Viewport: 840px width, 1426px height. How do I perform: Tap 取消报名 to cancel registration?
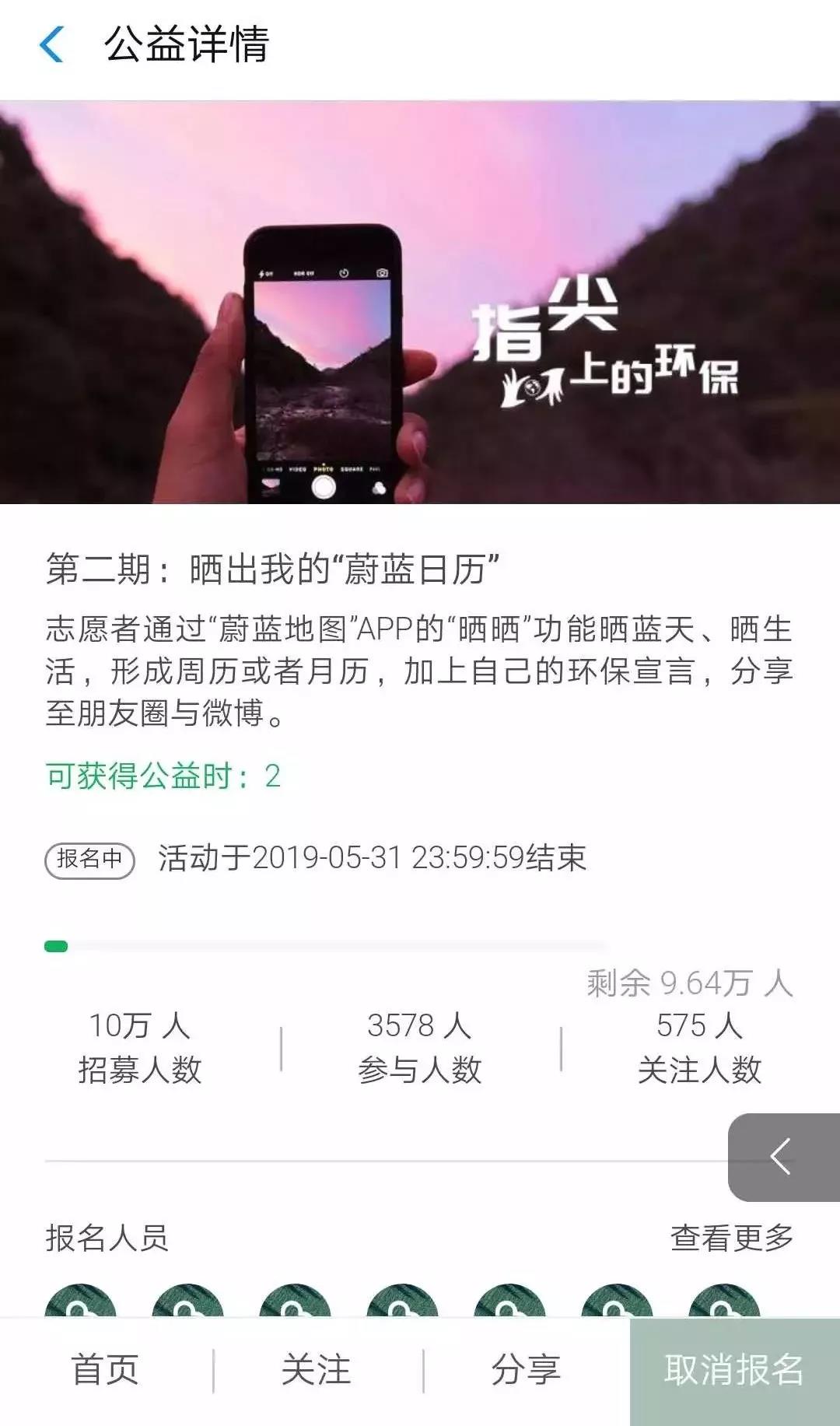tap(734, 1371)
